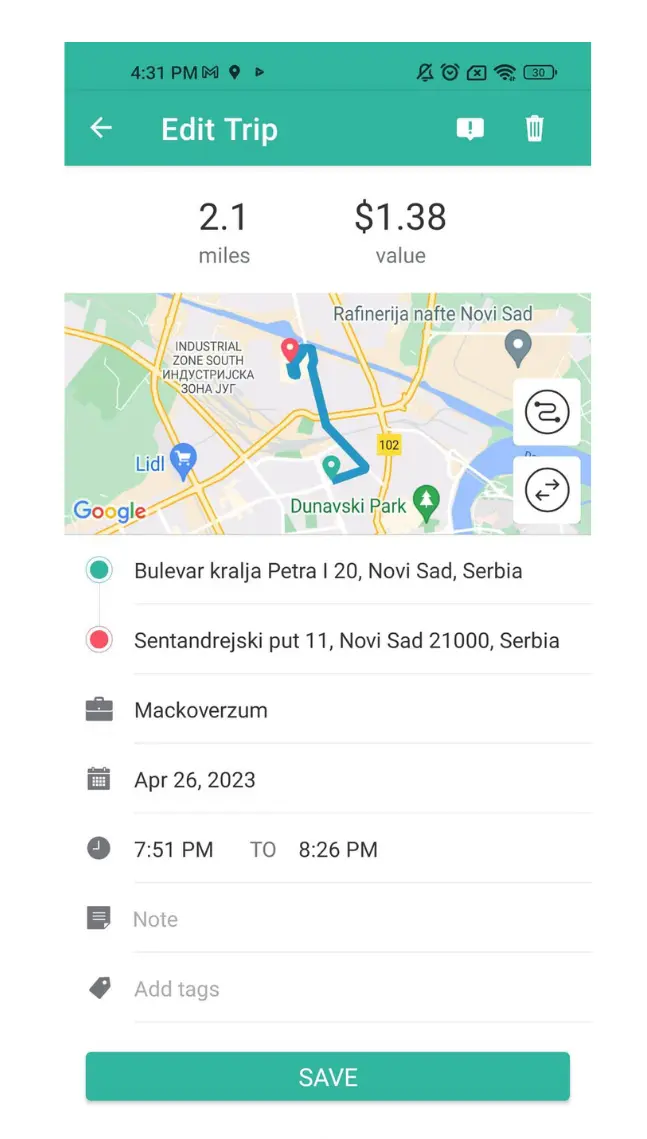Viewport: 647px width, 1139px height.
Task: Report a problem with this trip
Action: tap(470, 129)
